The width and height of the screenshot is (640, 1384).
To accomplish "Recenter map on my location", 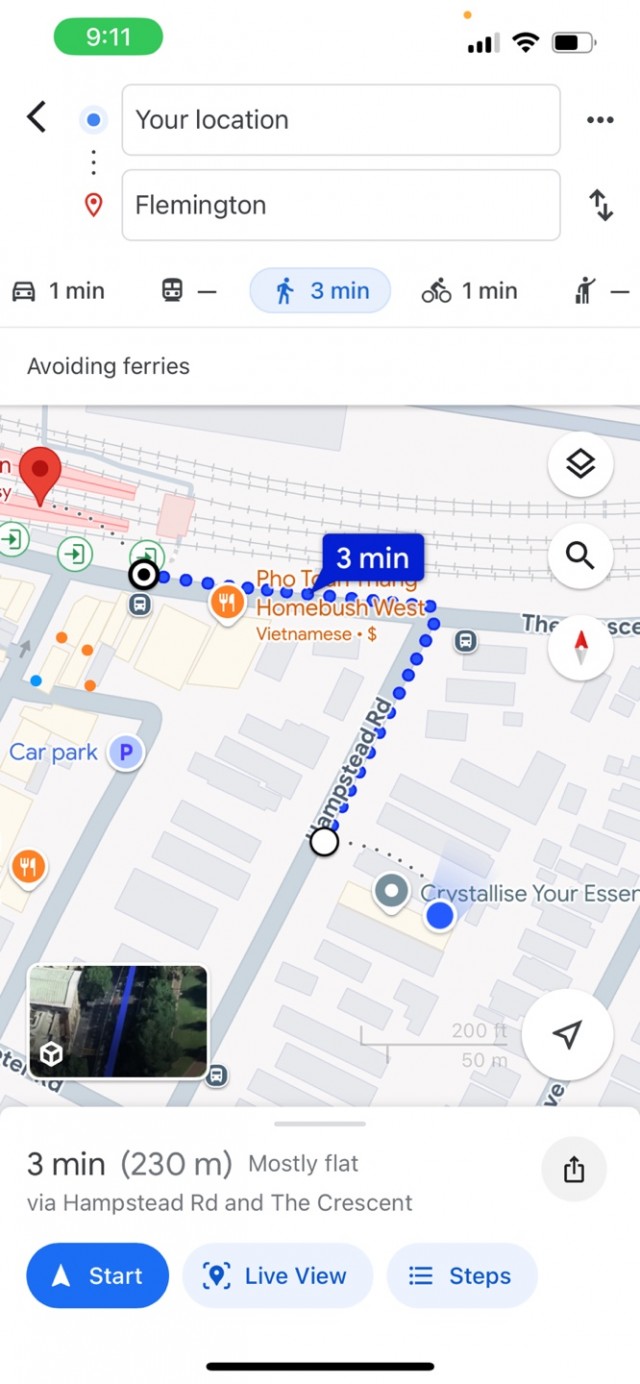I will [567, 1035].
